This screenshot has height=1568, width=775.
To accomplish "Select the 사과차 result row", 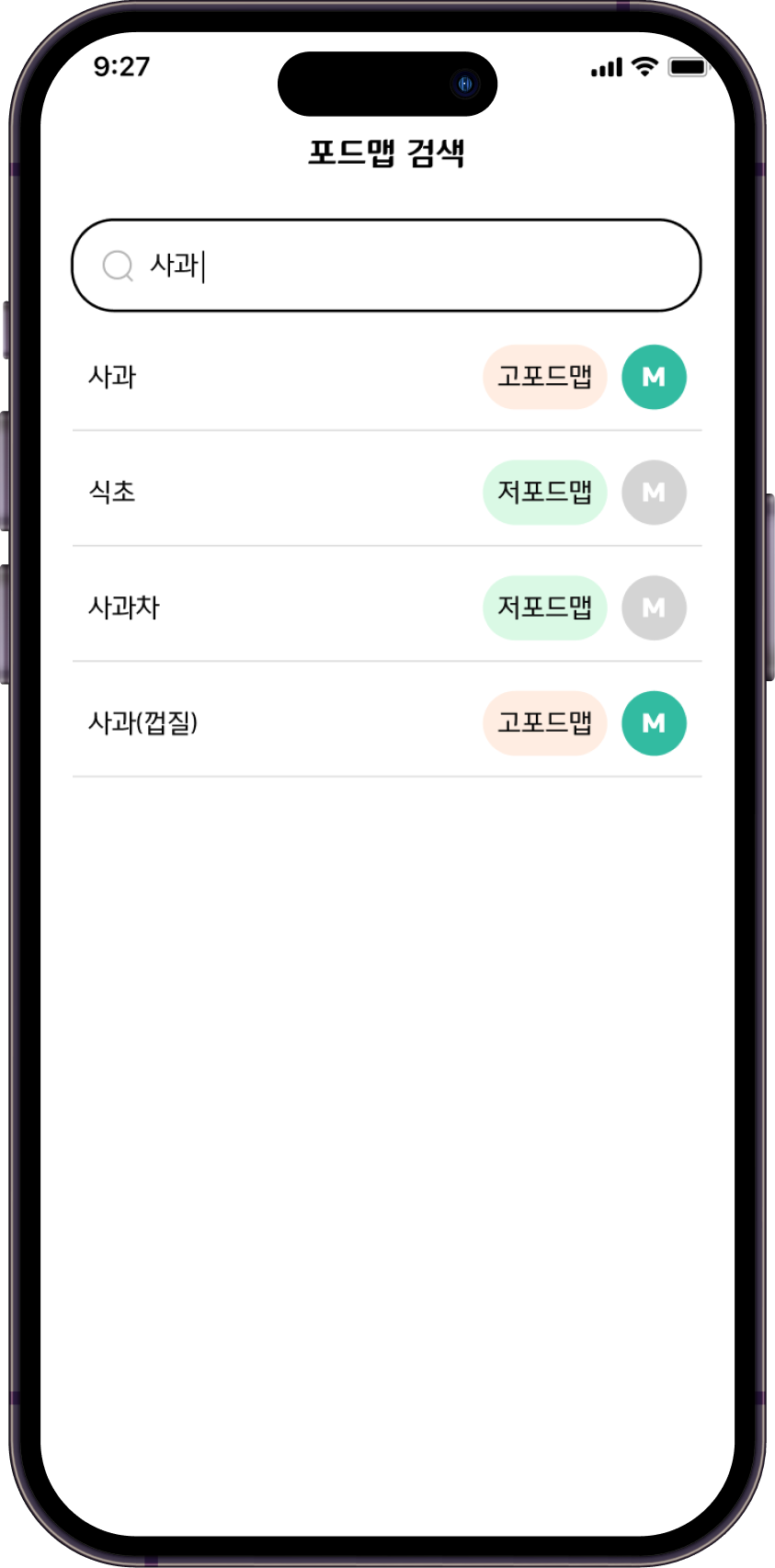I will pos(386,608).
